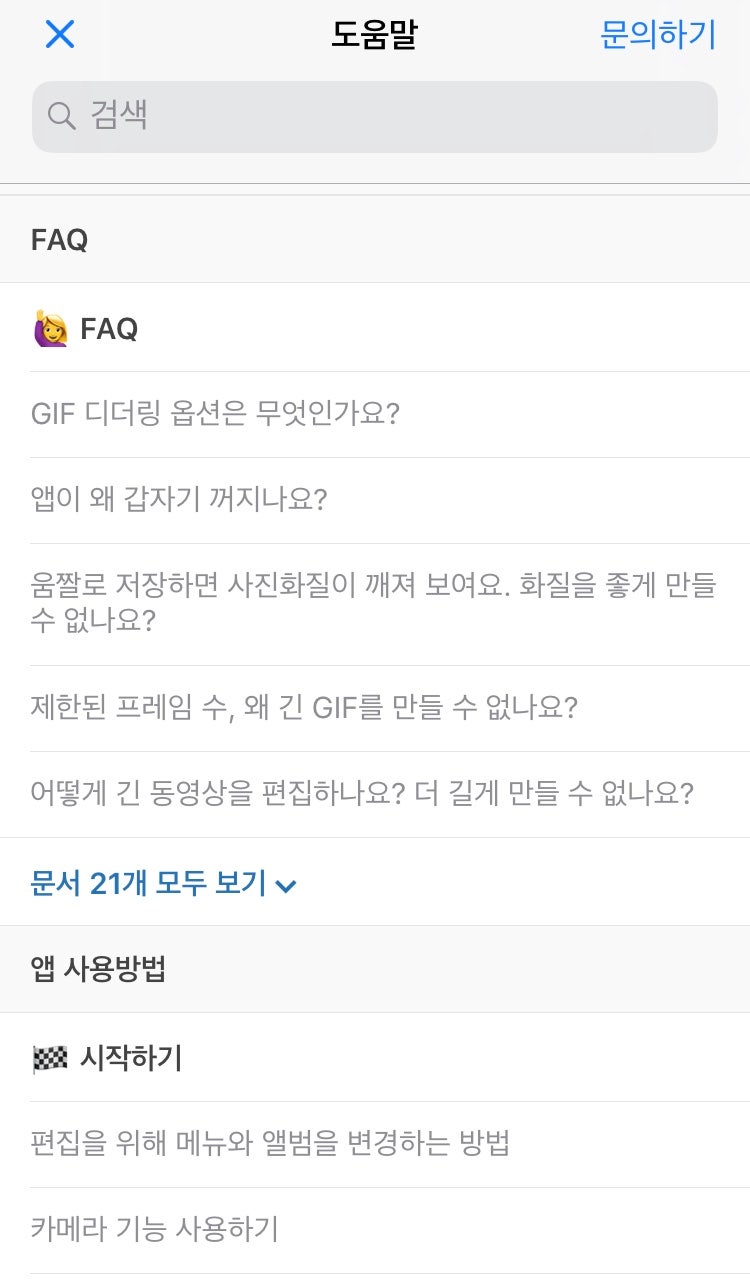
Task: Expand 문서 21개 모두 보기
Action: (x=164, y=883)
